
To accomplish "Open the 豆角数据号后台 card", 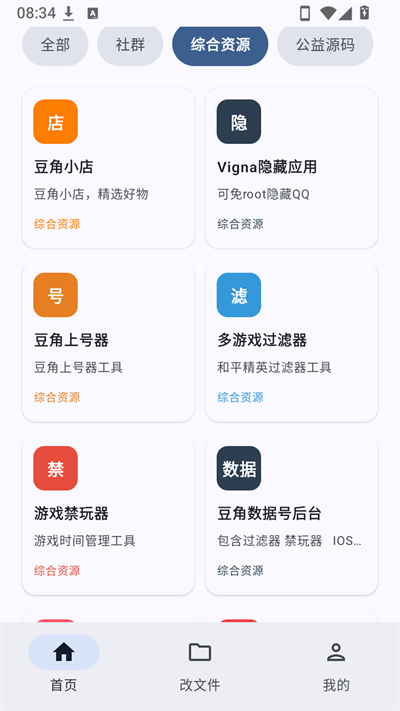I will point(292,515).
